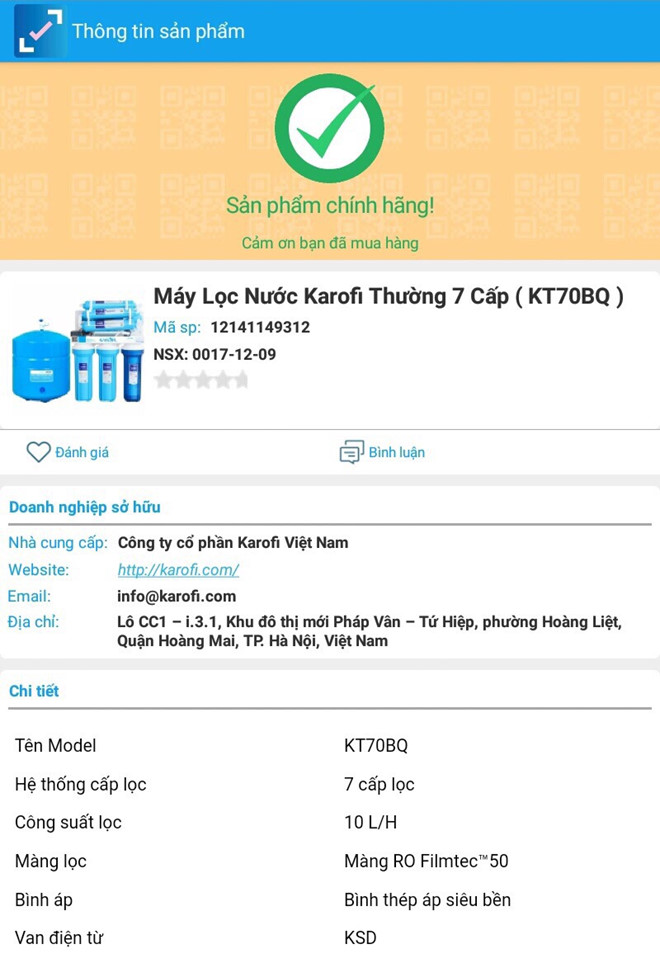Rate the product with the stars

[201, 380]
